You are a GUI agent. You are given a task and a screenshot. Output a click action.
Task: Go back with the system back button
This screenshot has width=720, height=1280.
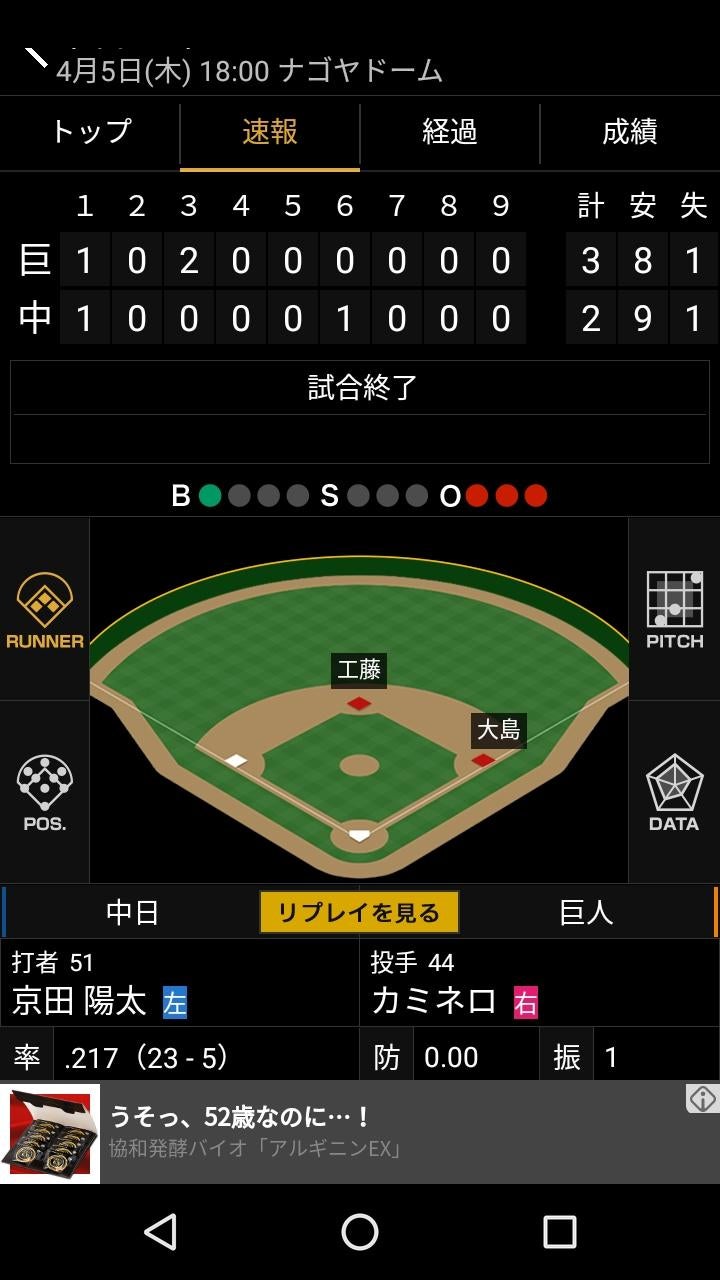(160, 1232)
